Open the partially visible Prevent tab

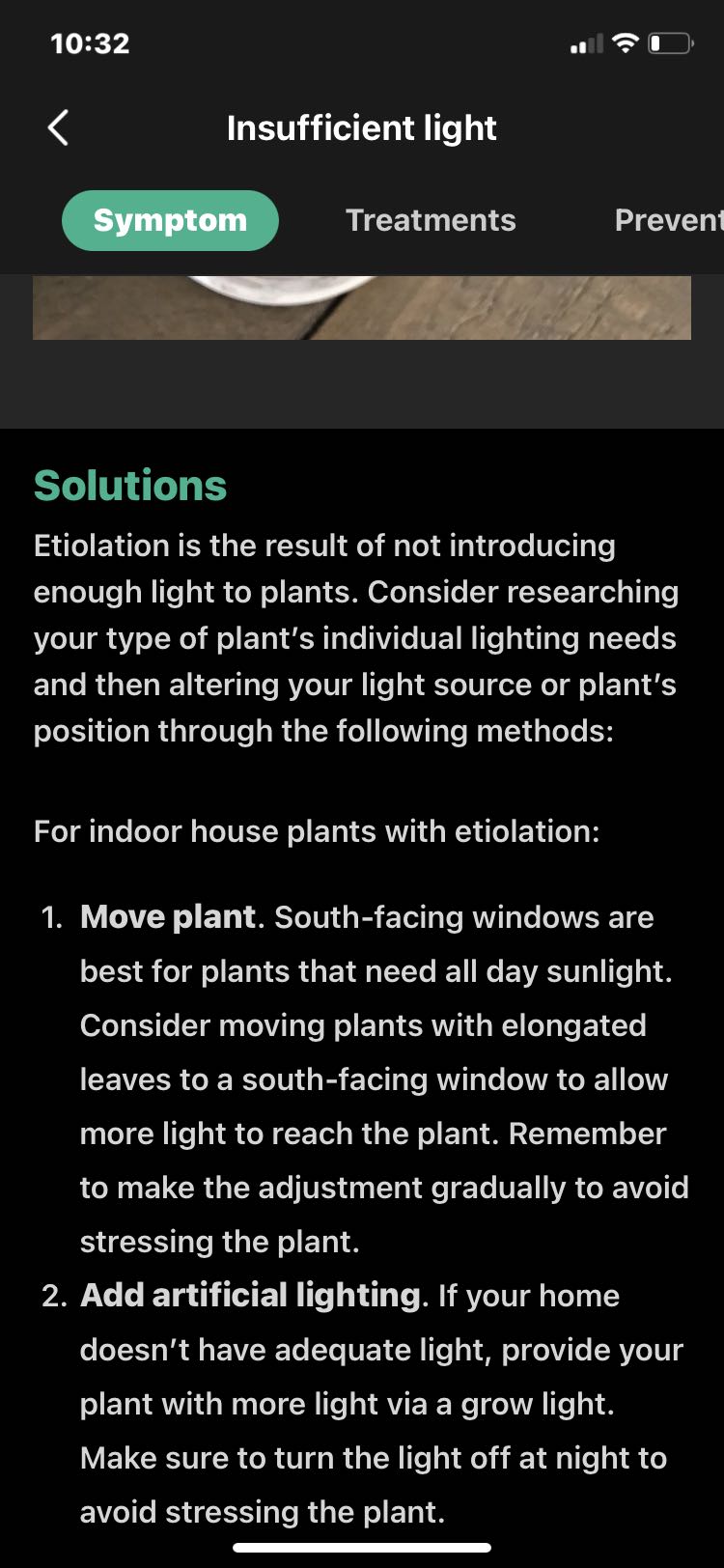(668, 220)
